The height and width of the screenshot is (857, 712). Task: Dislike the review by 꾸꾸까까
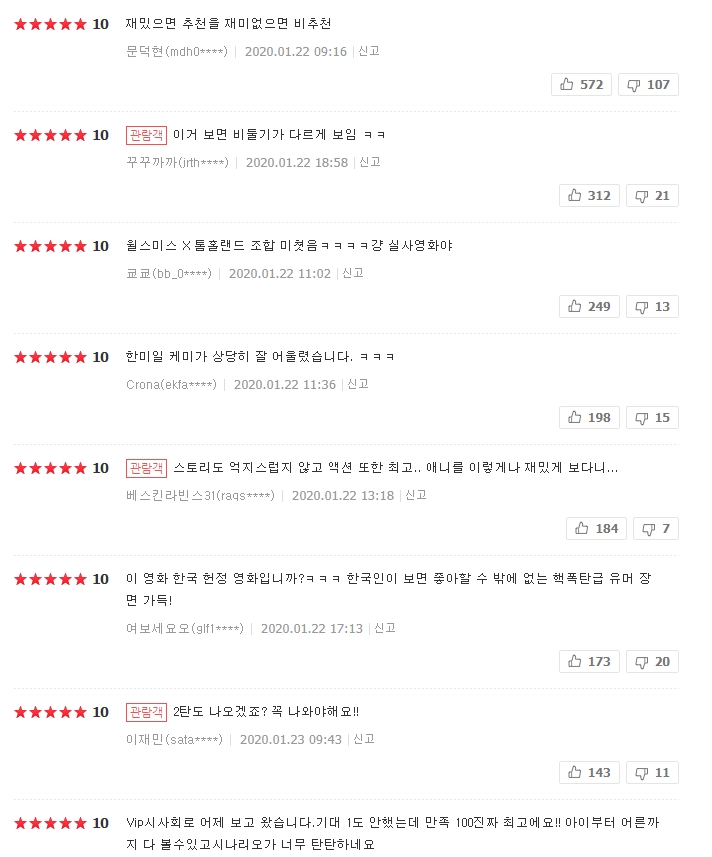[x=652, y=196]
